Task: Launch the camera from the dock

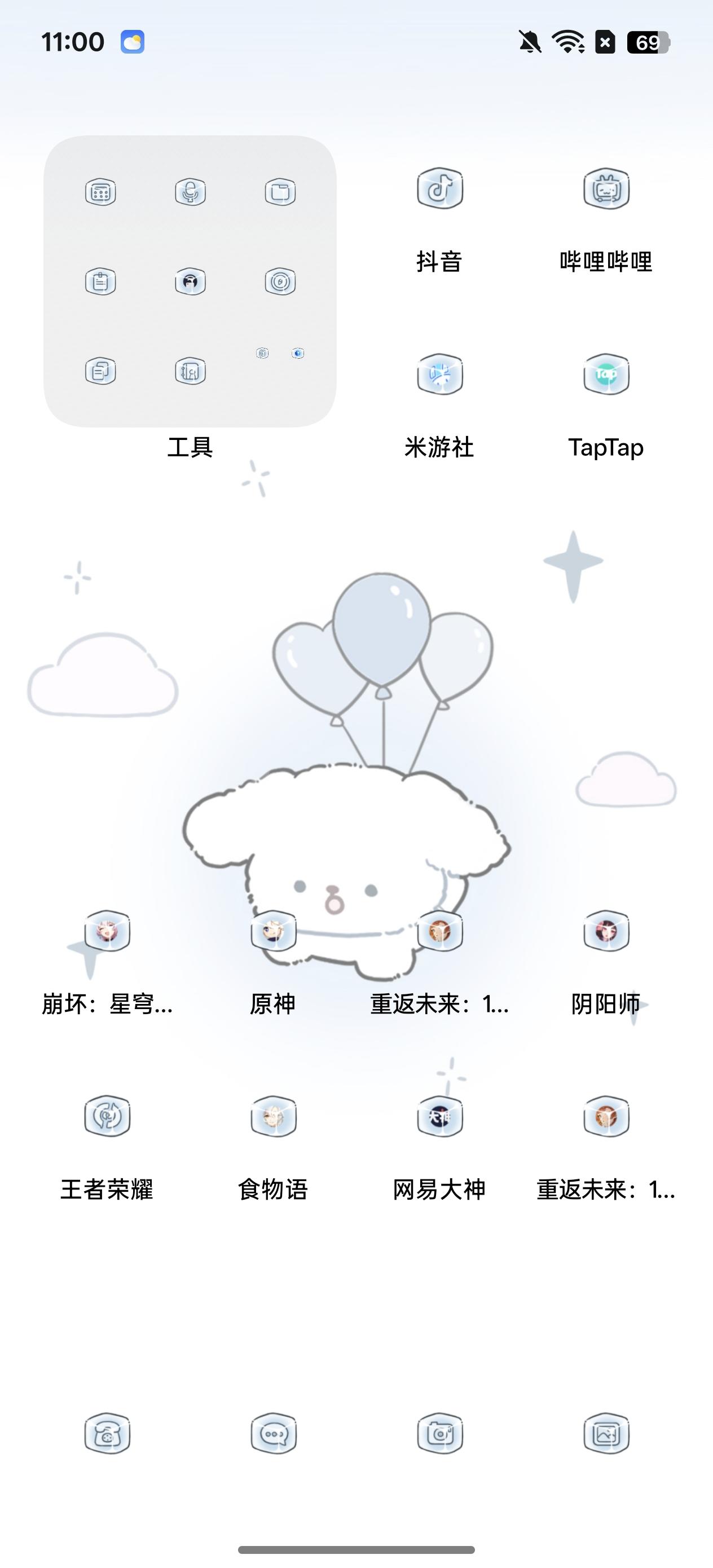Action: (x=439, y=1433)
